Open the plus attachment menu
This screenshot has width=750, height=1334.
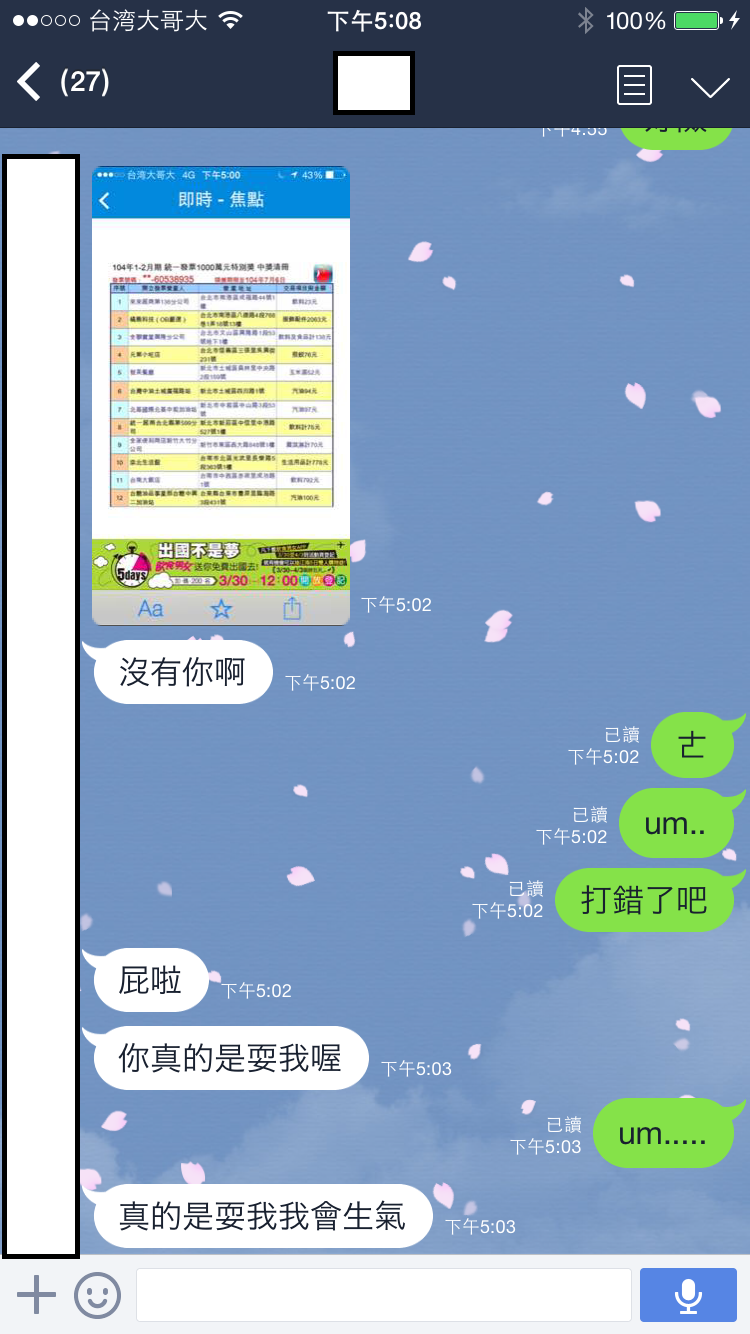(x=36, y=1295)
